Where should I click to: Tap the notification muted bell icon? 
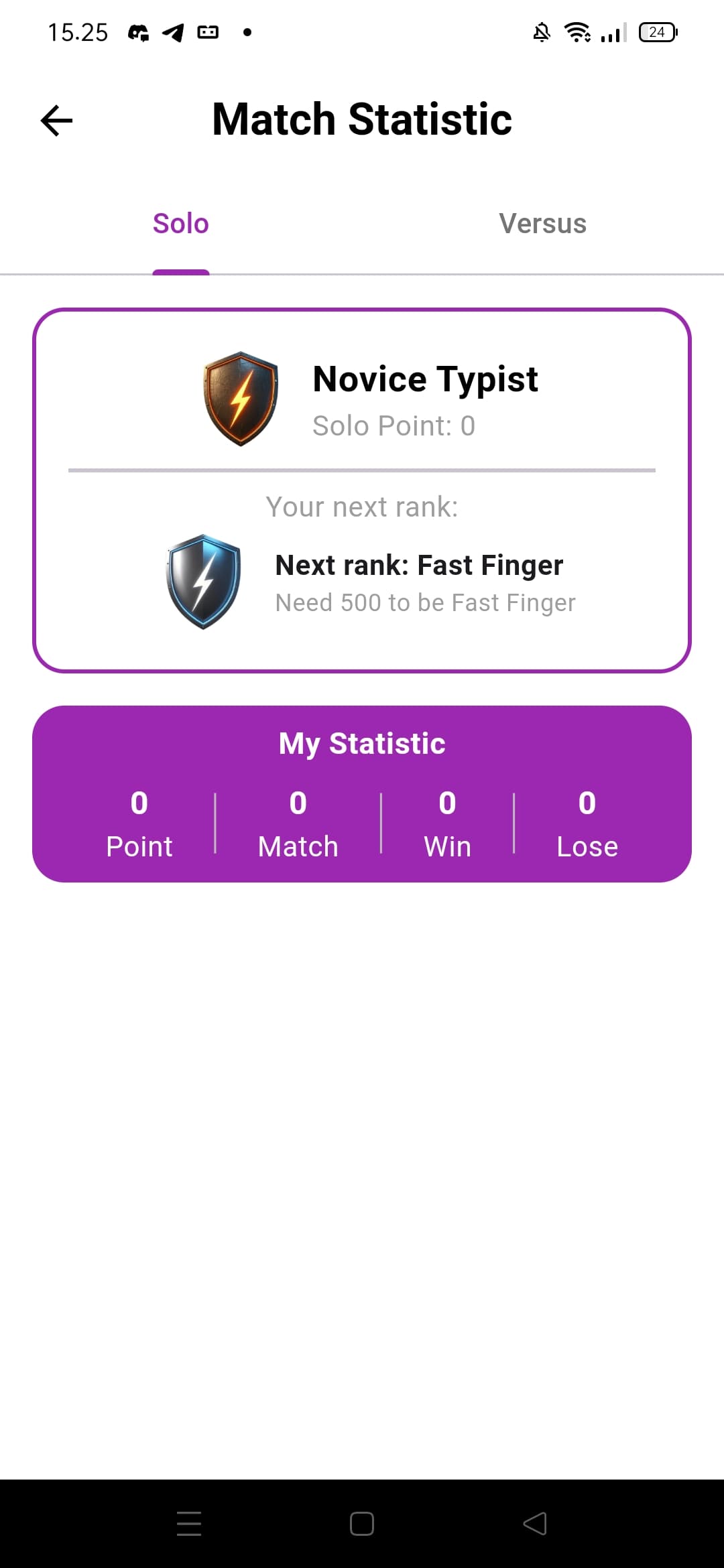coord(540,31)
